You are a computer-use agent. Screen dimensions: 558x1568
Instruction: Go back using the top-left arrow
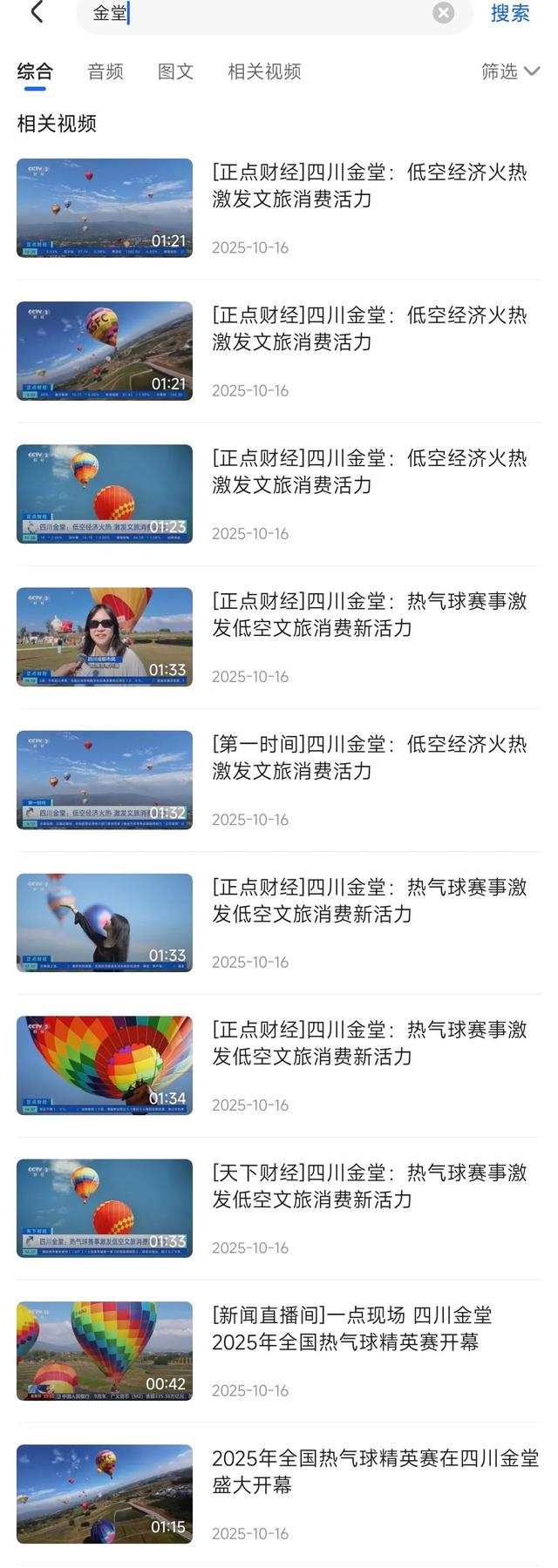[x=37, y=12]
